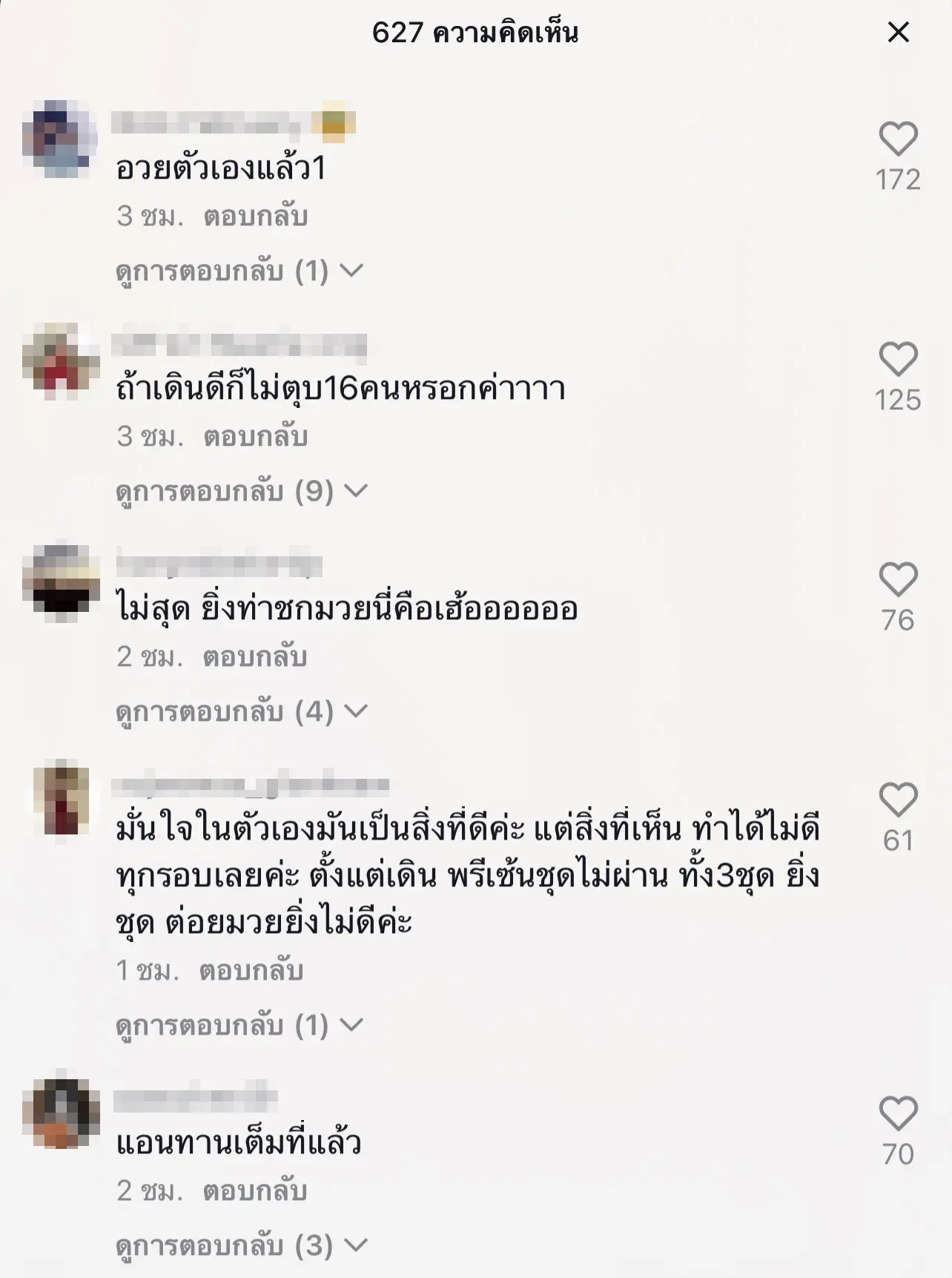This screenshot has height=1278, width=952.
Task: Reply to the comment about ตุบ16คน
Action: click(x=255, y=437)
